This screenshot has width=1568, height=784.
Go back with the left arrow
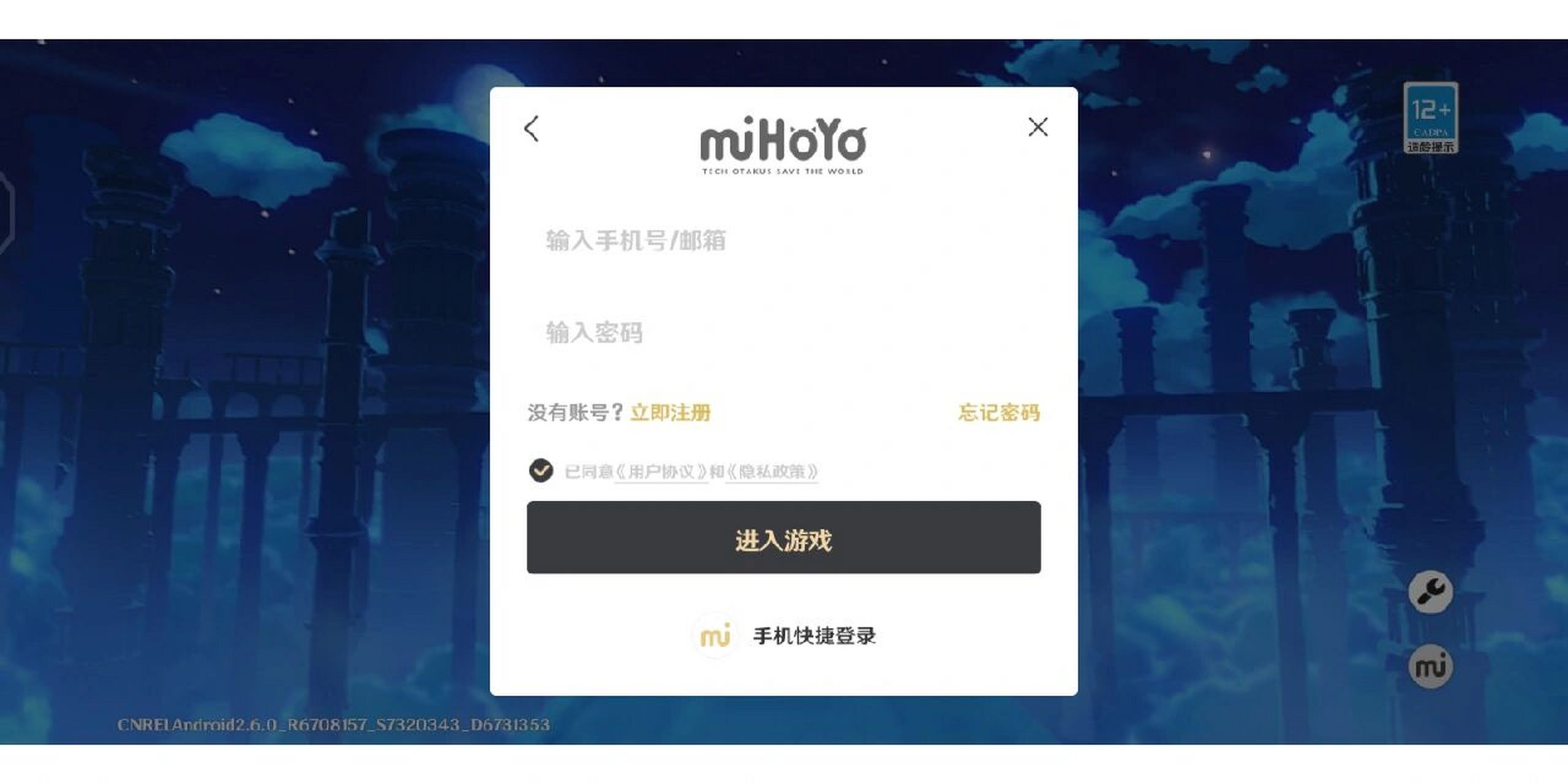(532, 129)
